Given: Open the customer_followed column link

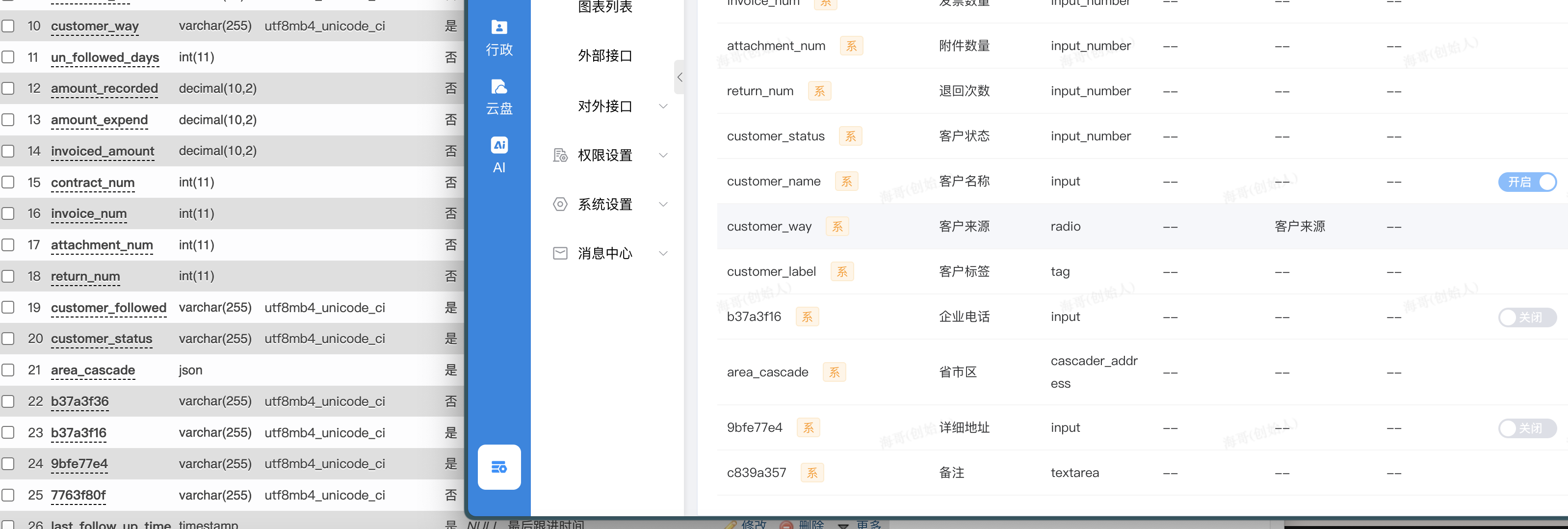Looking at the screenshot, I should click(x=108, y=308).
